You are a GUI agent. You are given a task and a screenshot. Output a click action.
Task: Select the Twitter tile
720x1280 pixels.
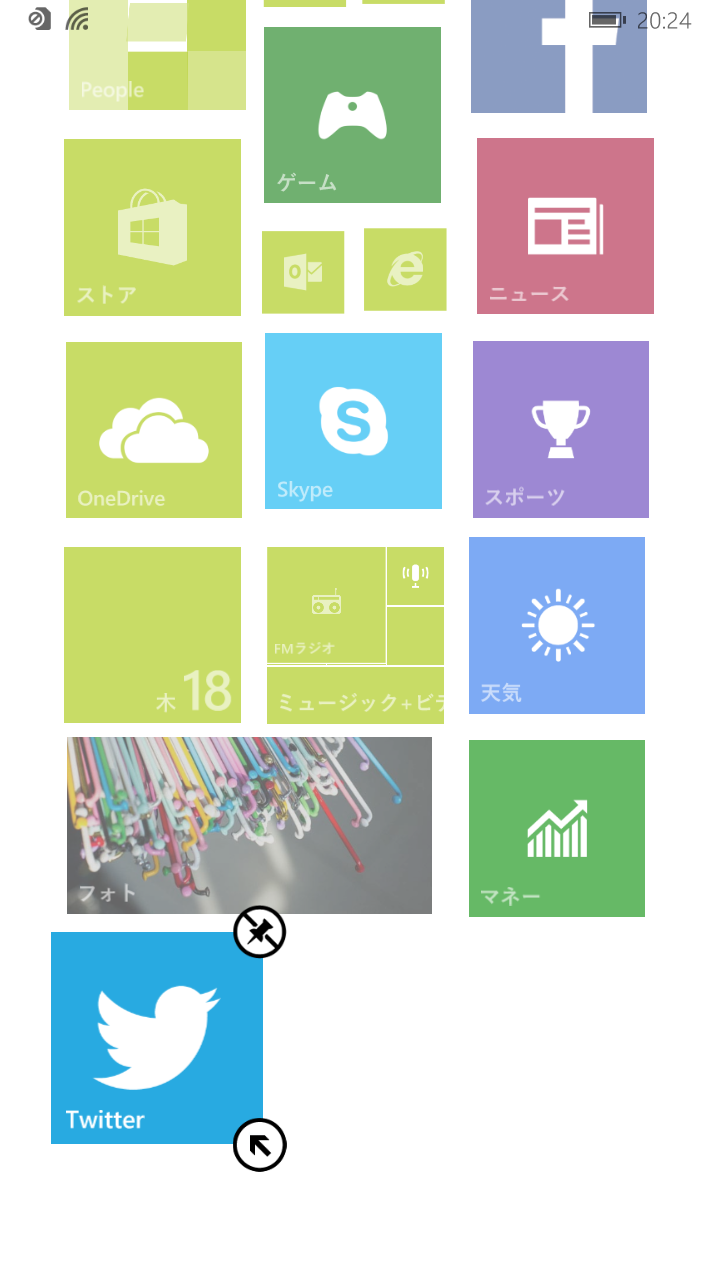(x=157, y=1038)
